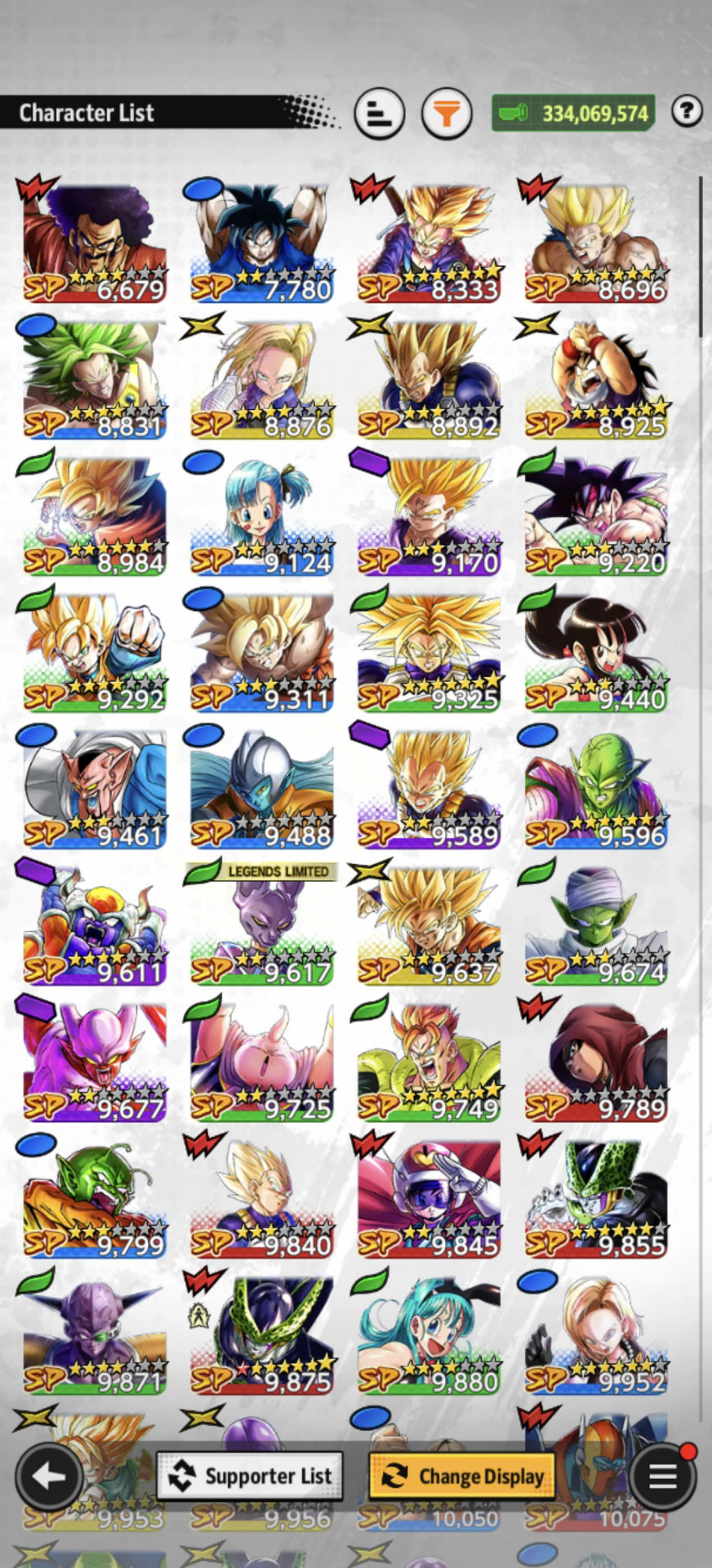
Task: Tap the question mark help icon
Action: click(687, 111)
